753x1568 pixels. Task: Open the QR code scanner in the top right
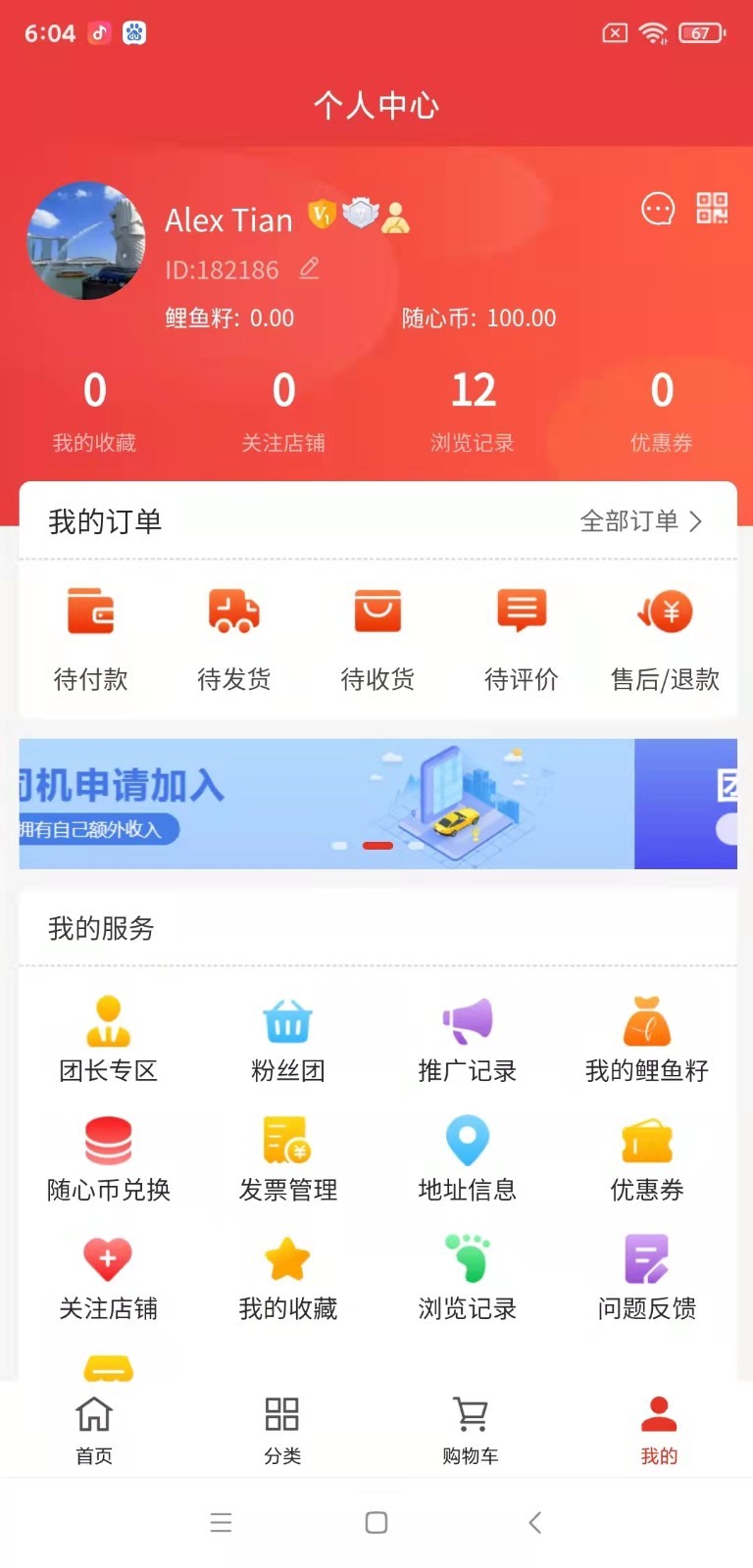710,209
